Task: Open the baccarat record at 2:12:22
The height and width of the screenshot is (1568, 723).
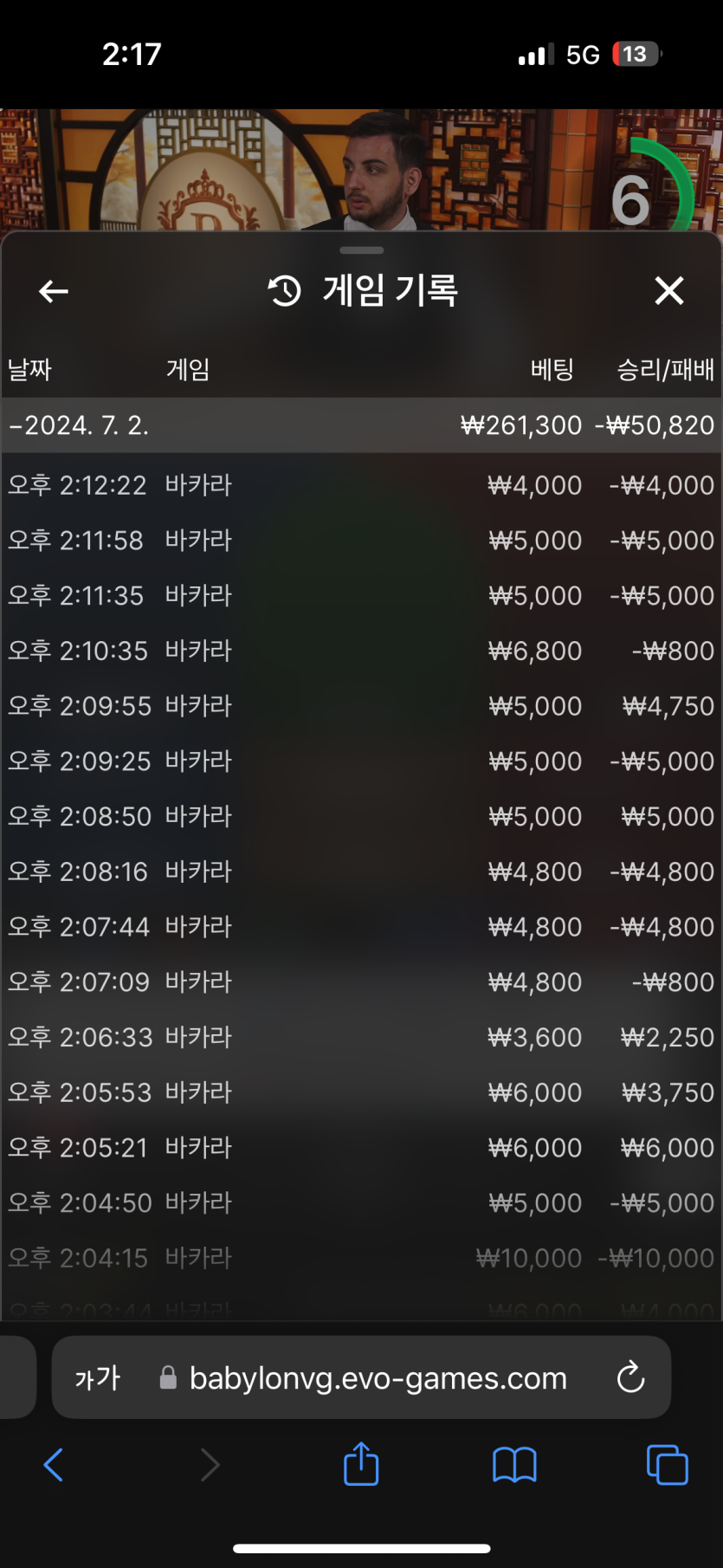Action: pyautogui.click(x=361, y=485)
